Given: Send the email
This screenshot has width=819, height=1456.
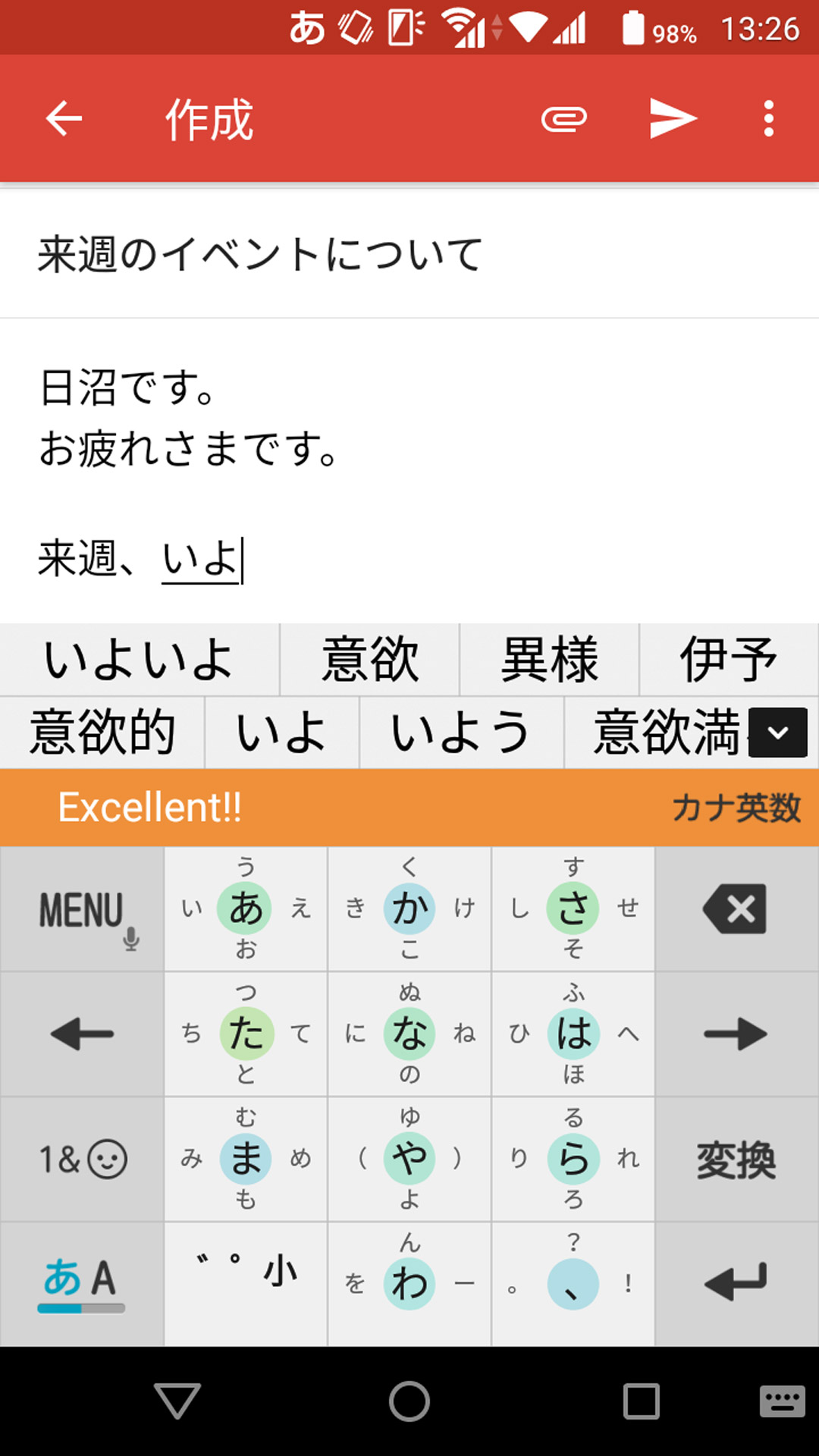Looking at the screenshot, I should tap(673, 119).
